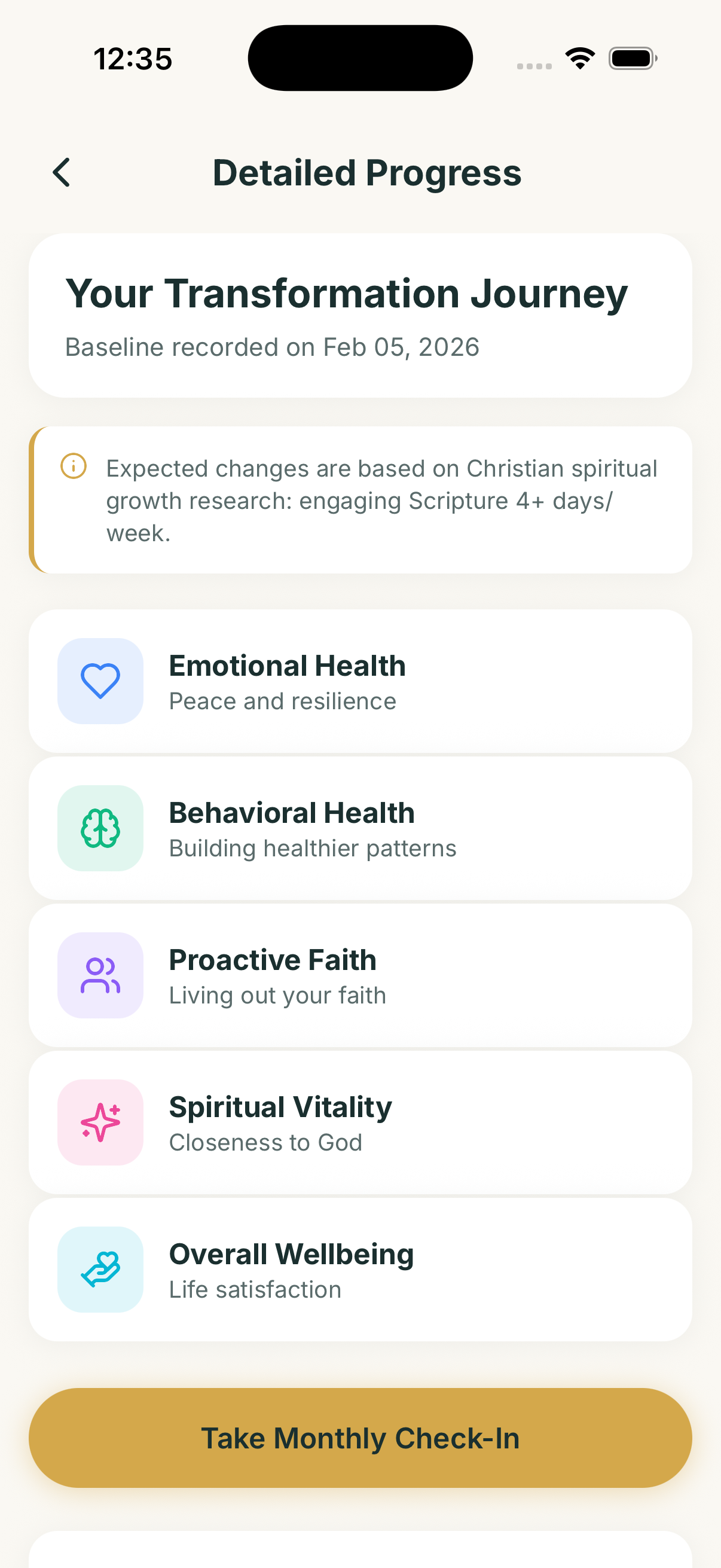Tap Take Monthly Check-In button
The image size is (721, 1568).
click(359, 1437)
